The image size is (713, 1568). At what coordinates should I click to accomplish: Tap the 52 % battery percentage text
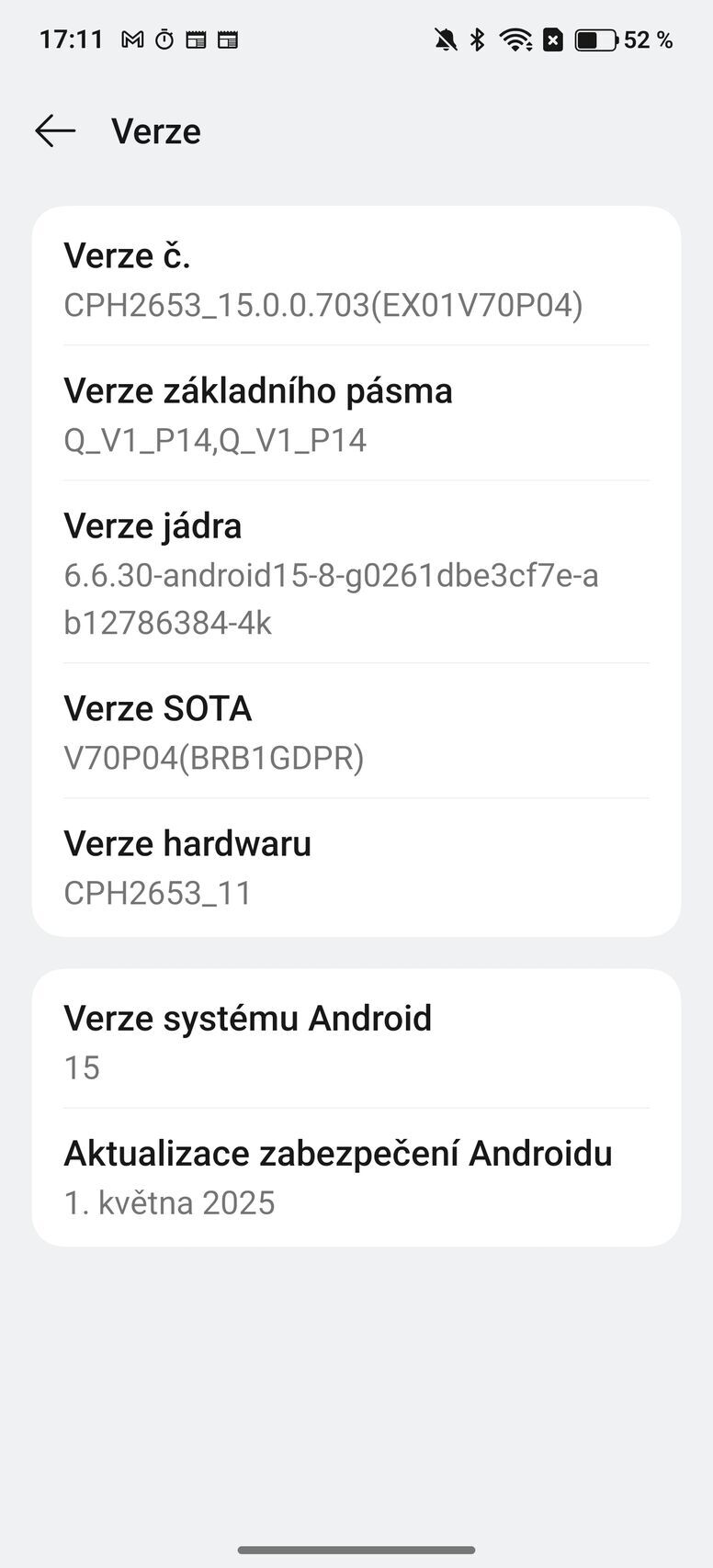click(649, 39)
